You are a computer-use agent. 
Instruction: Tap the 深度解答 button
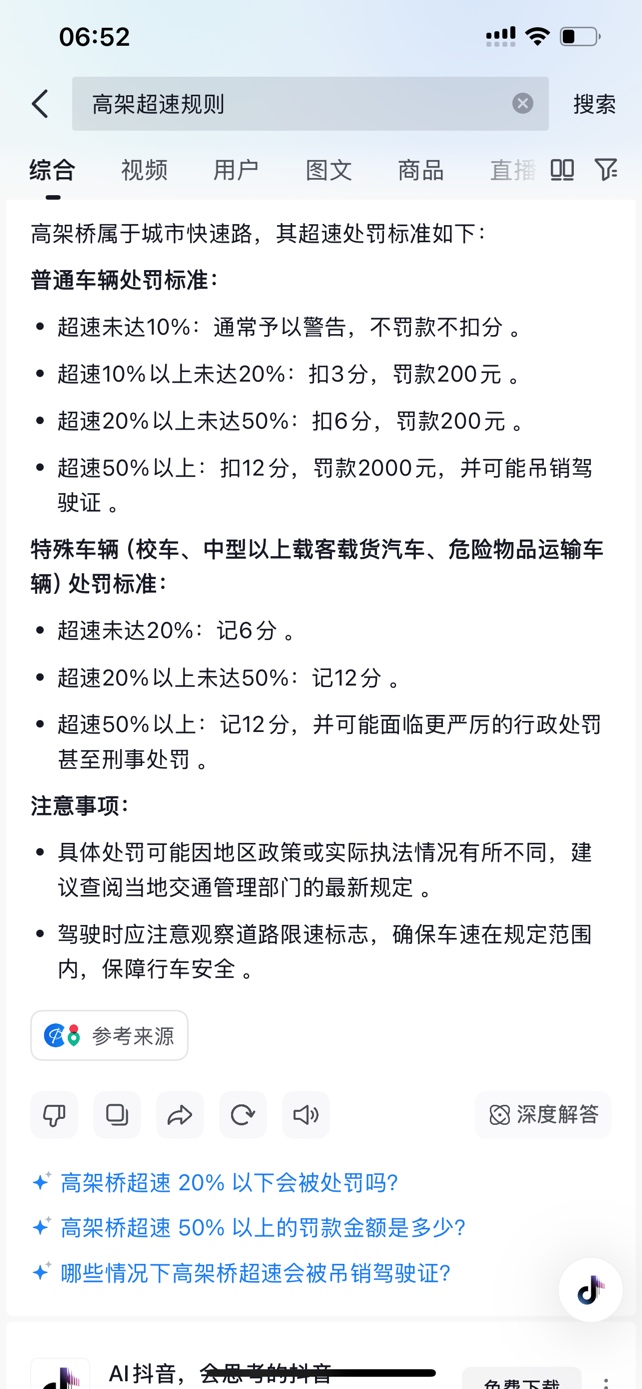(x=543, y=1115)
